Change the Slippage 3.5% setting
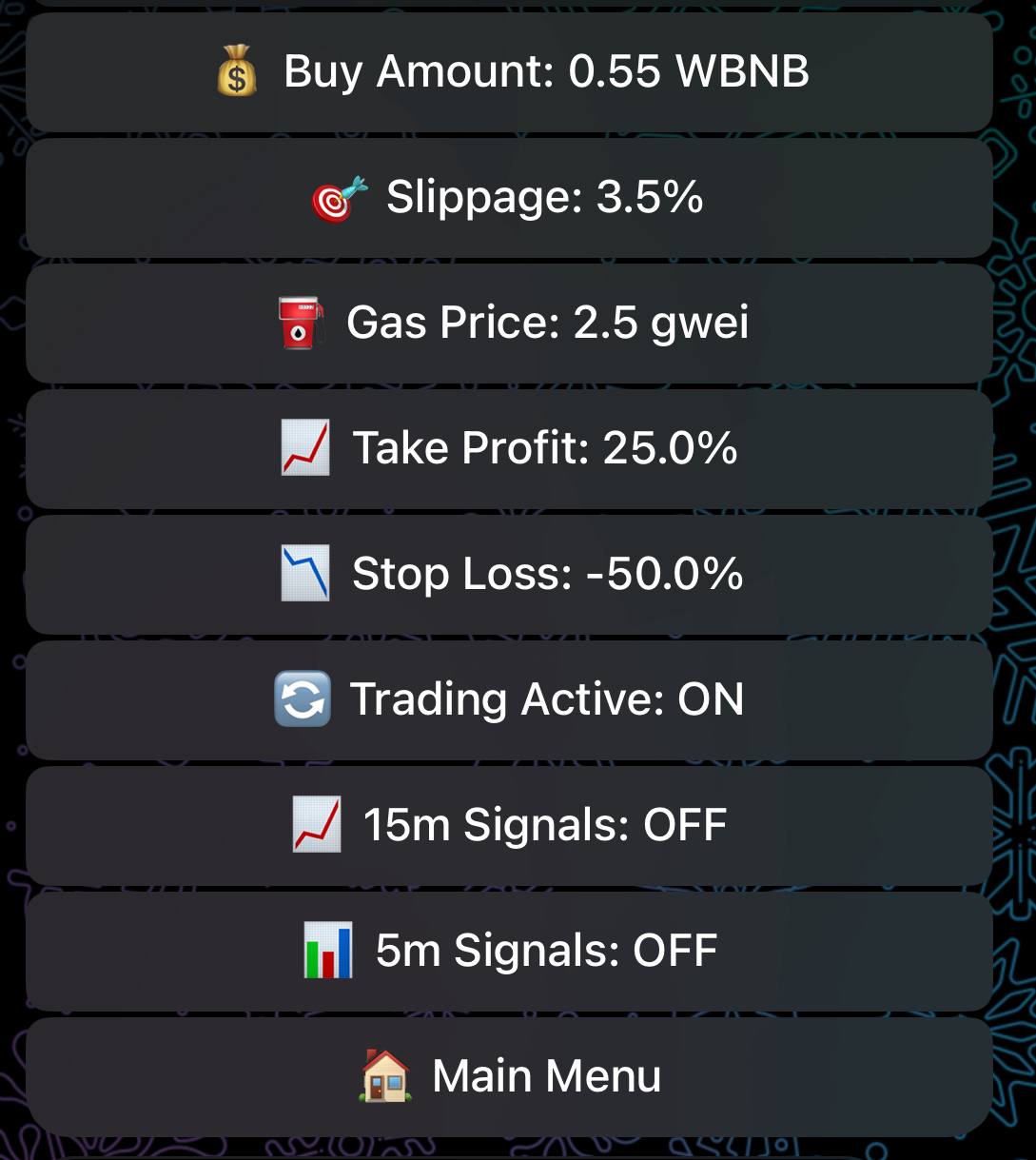The width and height of the screenshot is (1036, 1160). pos(510,198)
